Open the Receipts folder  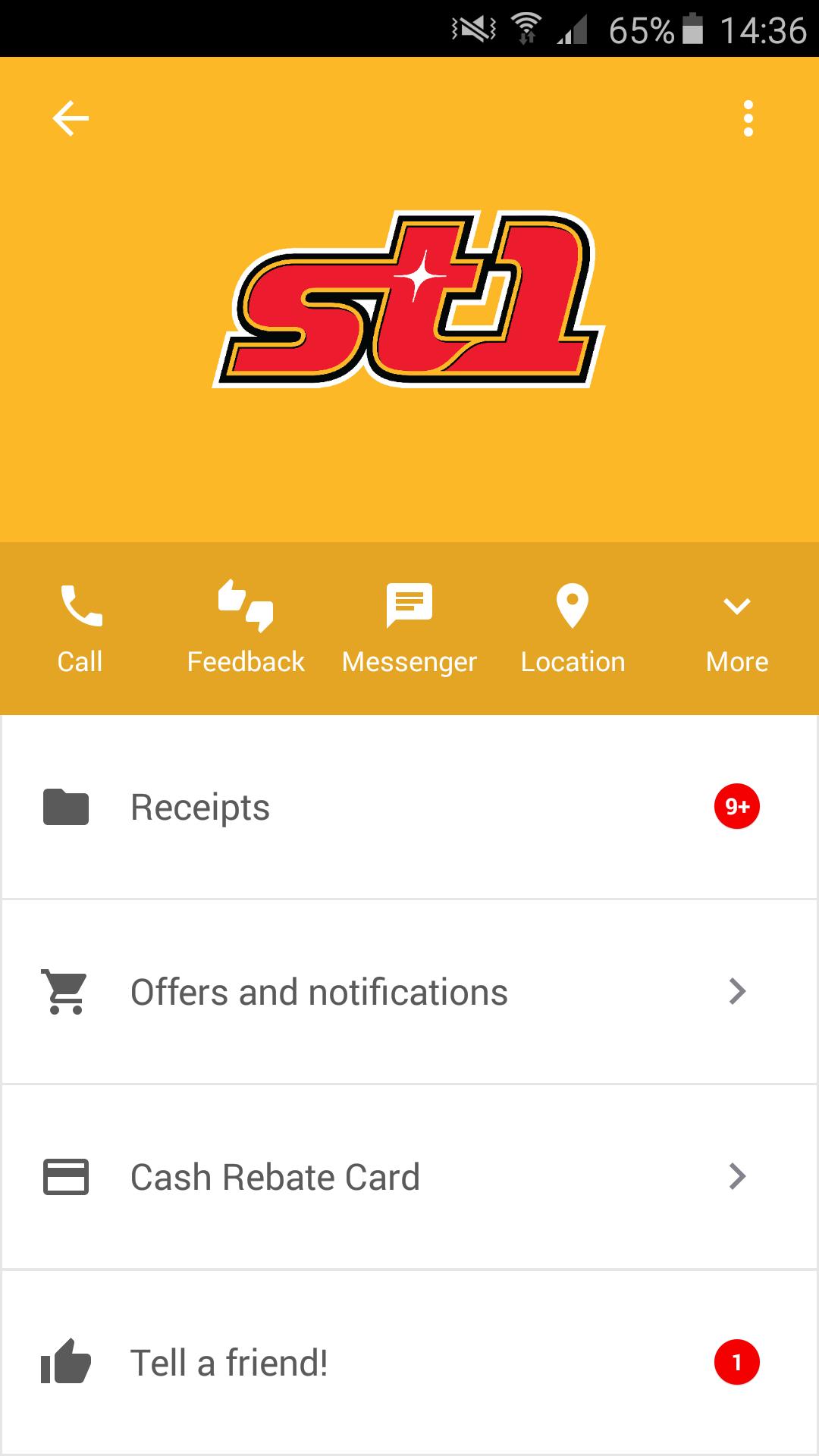tap(409, 807)
